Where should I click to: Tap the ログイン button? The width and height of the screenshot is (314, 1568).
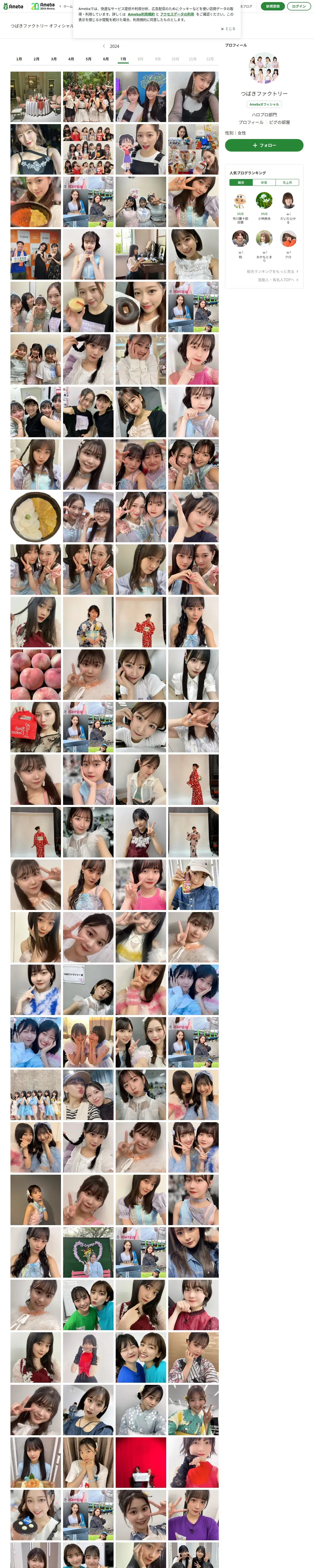(299, 6)
